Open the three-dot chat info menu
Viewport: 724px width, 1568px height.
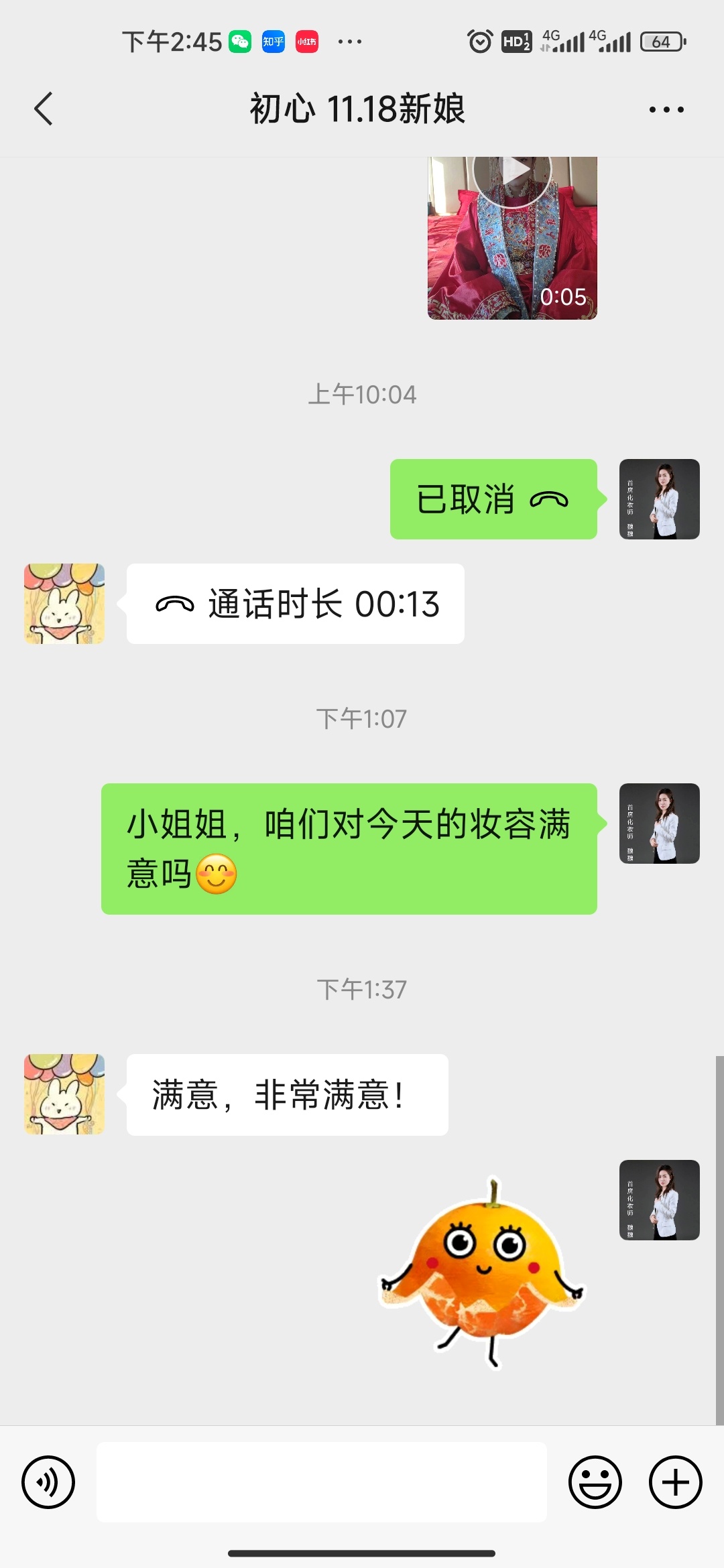point(666,109)
